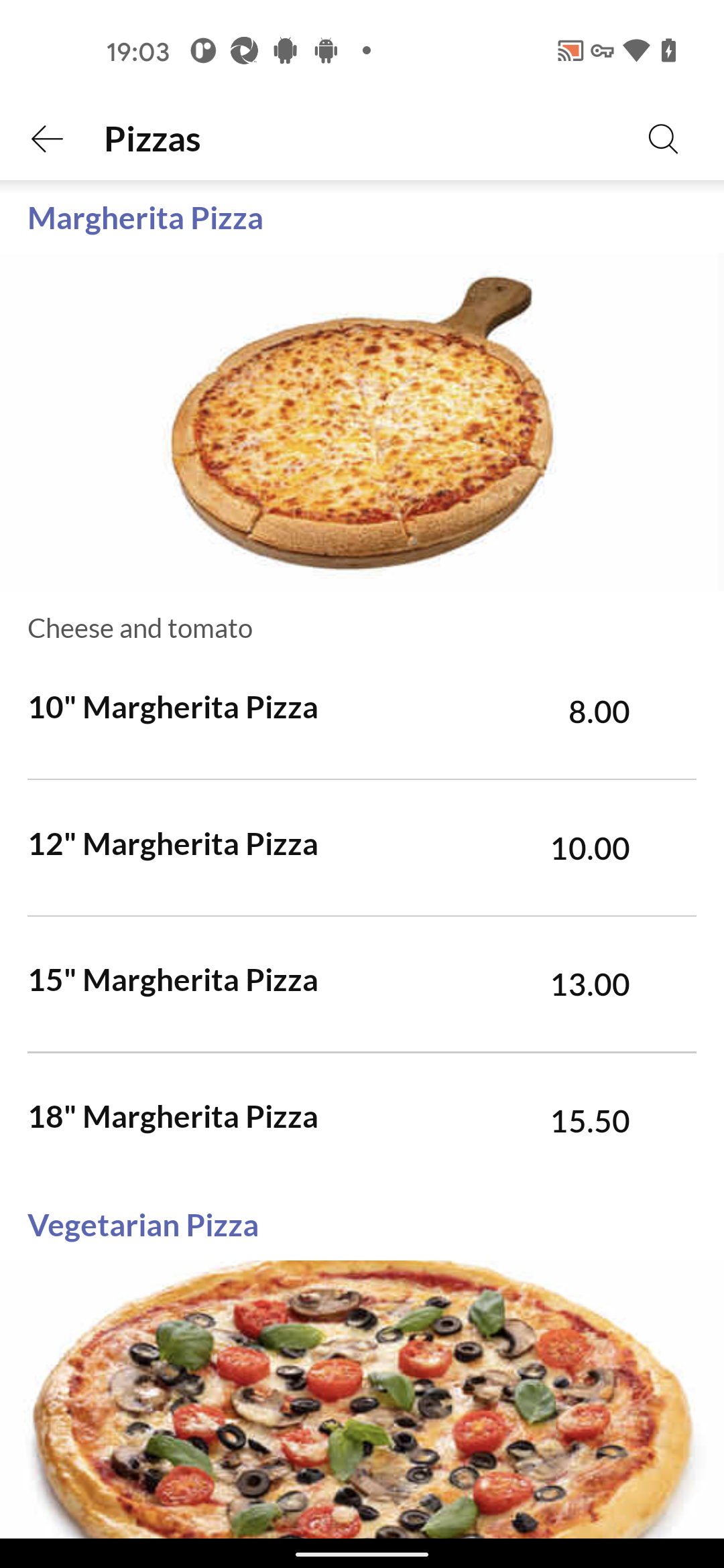
Task: Pick the 15" Margherita Pizza item
Action: point(362,984)
